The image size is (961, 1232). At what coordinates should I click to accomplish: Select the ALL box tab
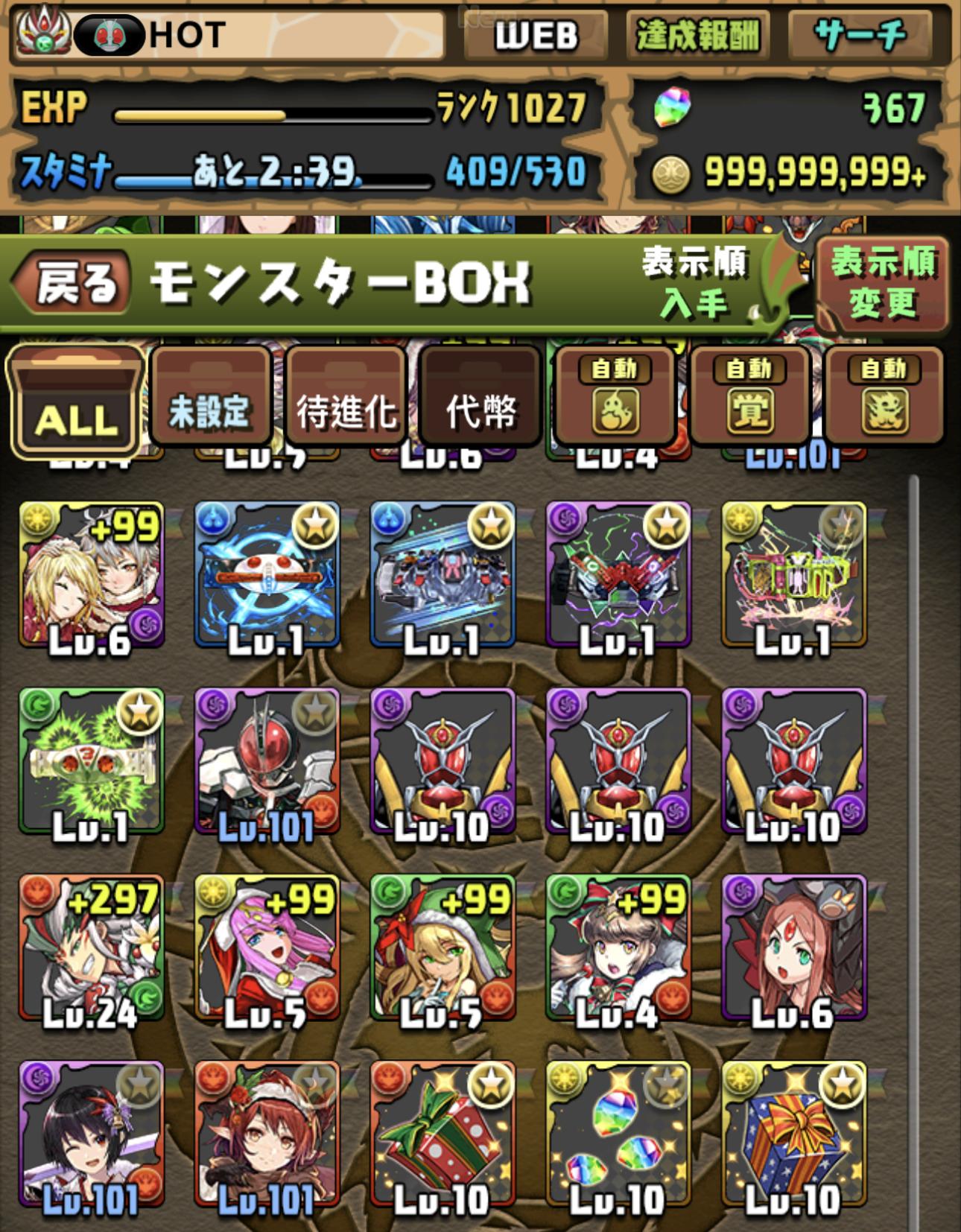pyautogui.click(x=75, y=401)
